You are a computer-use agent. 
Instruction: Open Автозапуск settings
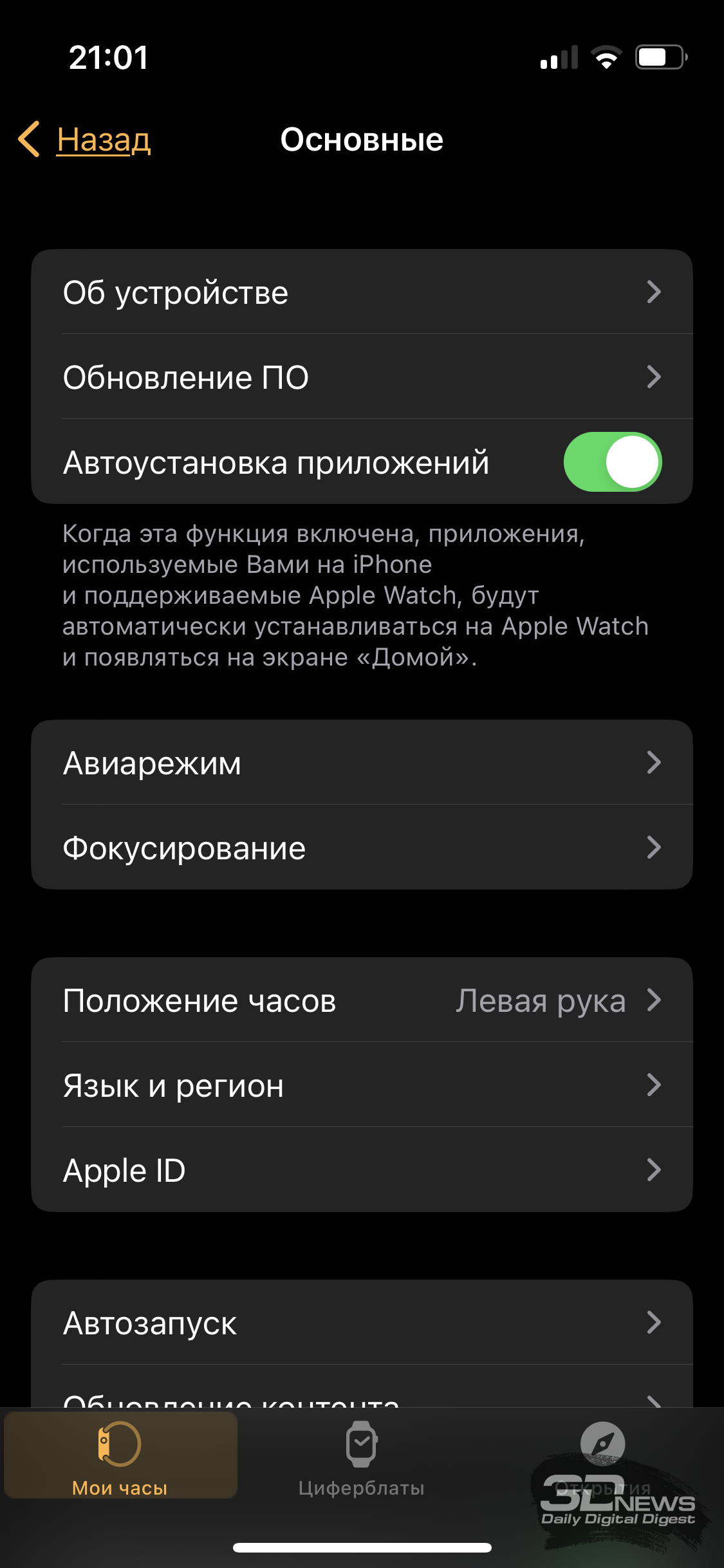coord(362,1322)
